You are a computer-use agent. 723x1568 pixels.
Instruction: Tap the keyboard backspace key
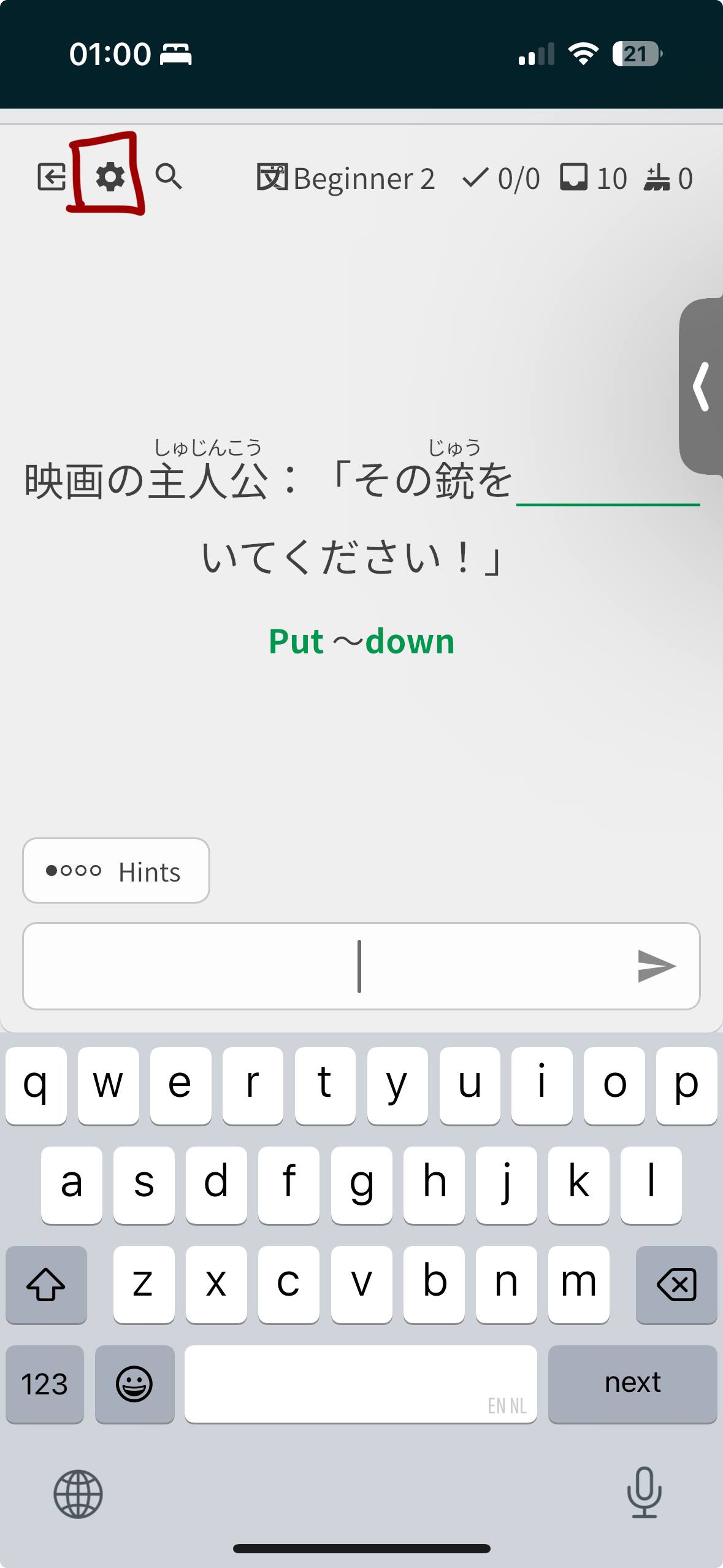tap(676, 1284)
